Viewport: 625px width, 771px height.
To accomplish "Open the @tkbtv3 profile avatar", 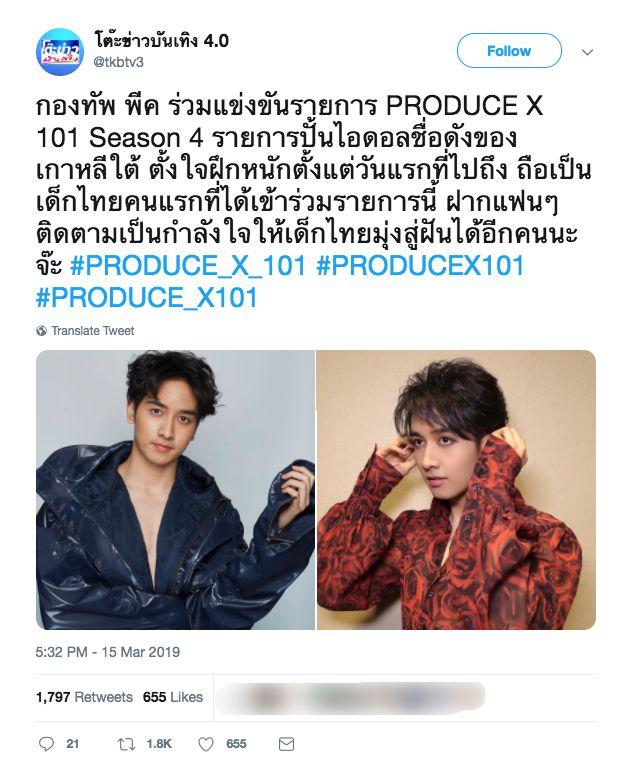I will click(60, 52).
